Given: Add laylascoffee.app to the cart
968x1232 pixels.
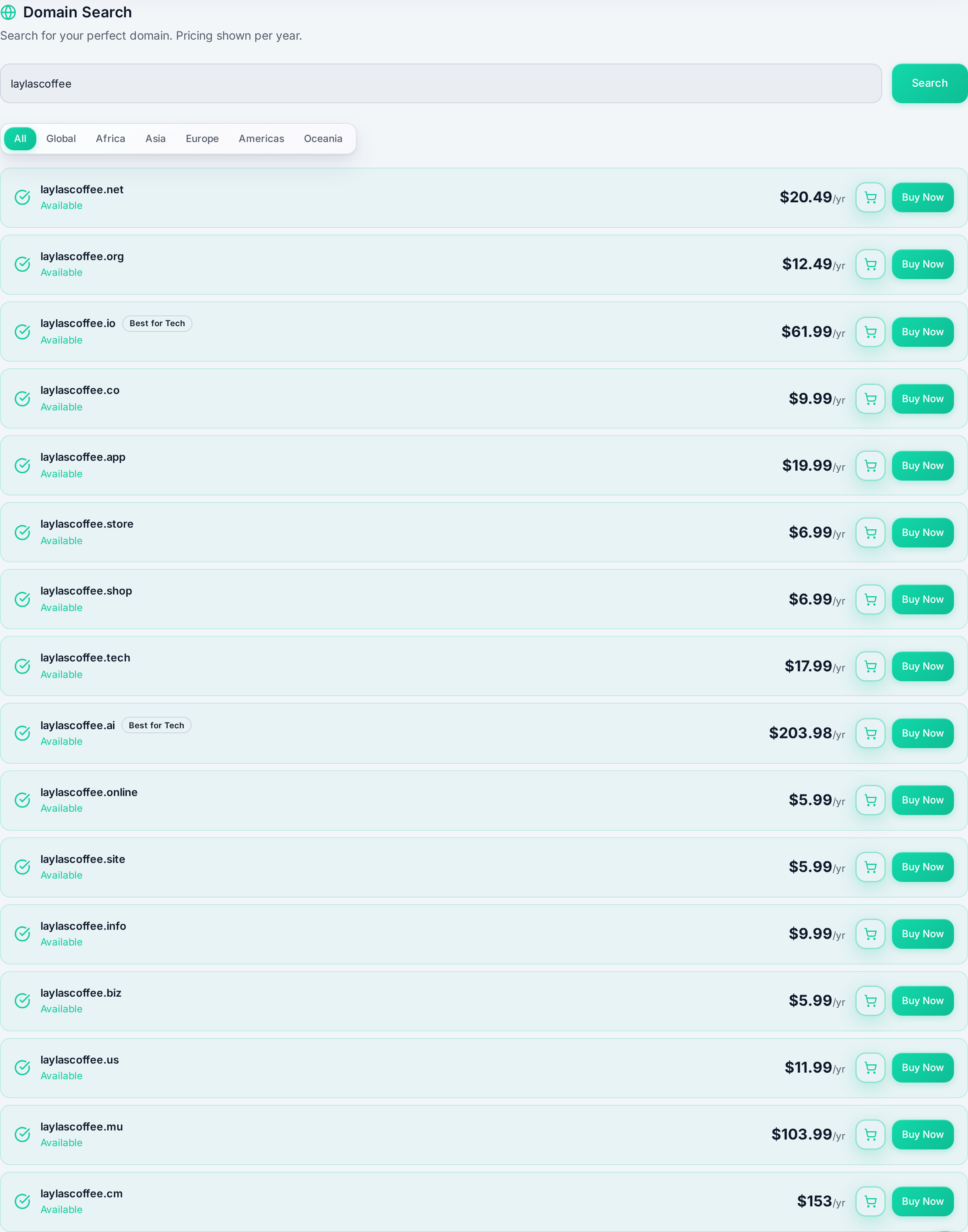Looking at the screenshot, I should 870,466.
